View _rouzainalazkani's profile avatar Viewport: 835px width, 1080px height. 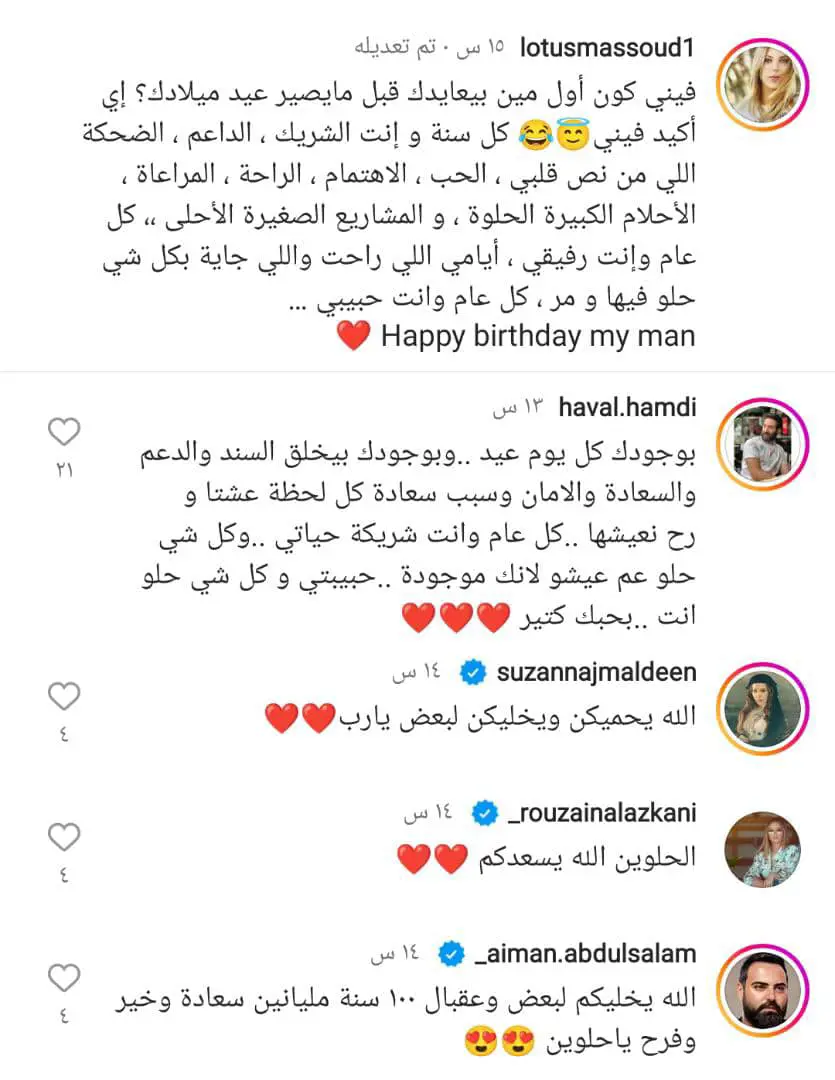[764, 849]
